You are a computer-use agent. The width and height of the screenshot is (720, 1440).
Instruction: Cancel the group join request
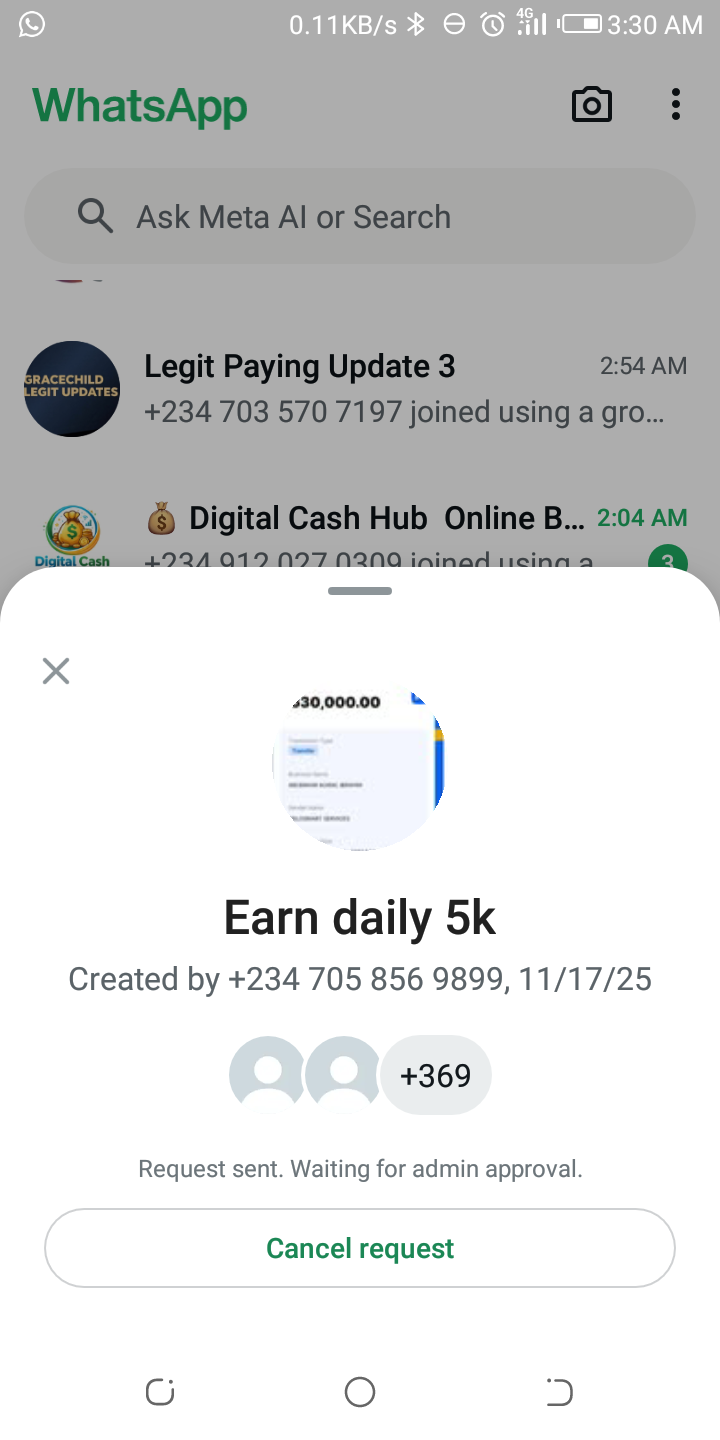click(x=360, y=1248)
